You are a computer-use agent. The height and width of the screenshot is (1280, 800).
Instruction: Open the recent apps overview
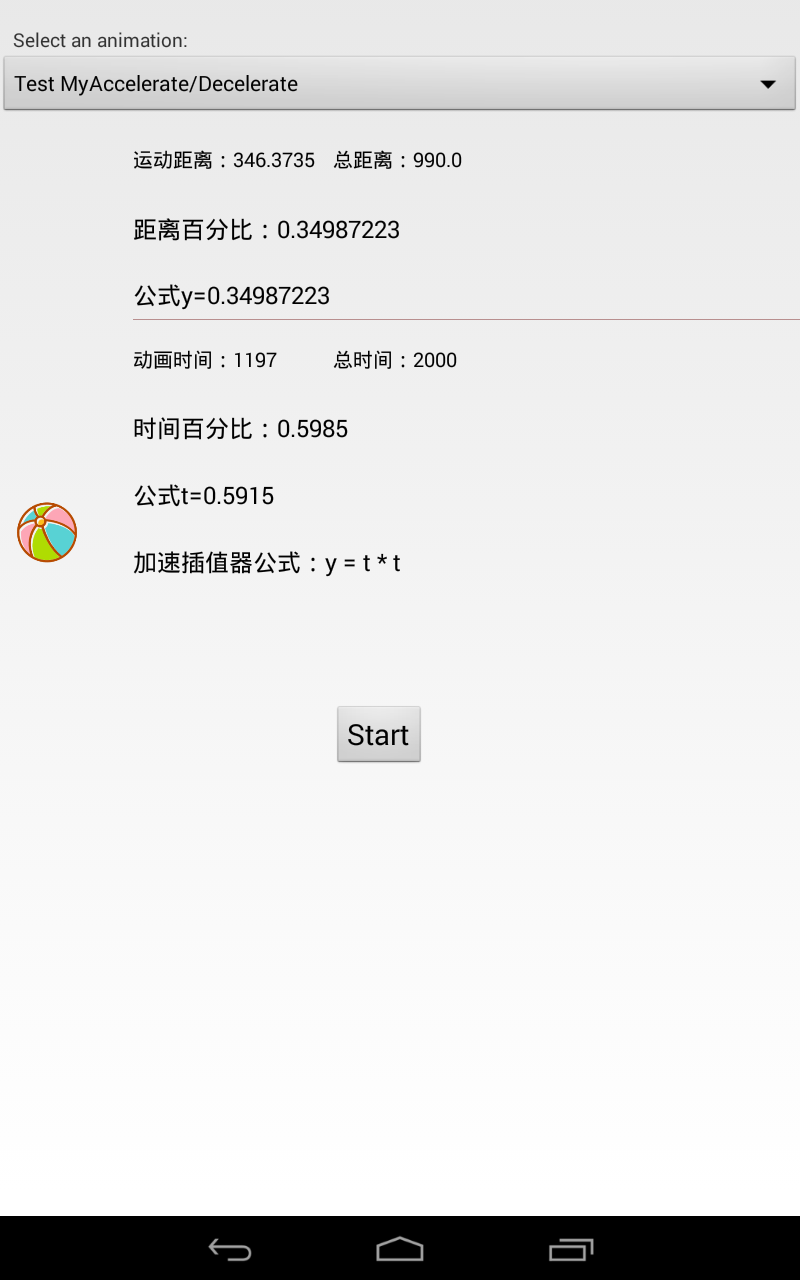(x=571, y=1249)
